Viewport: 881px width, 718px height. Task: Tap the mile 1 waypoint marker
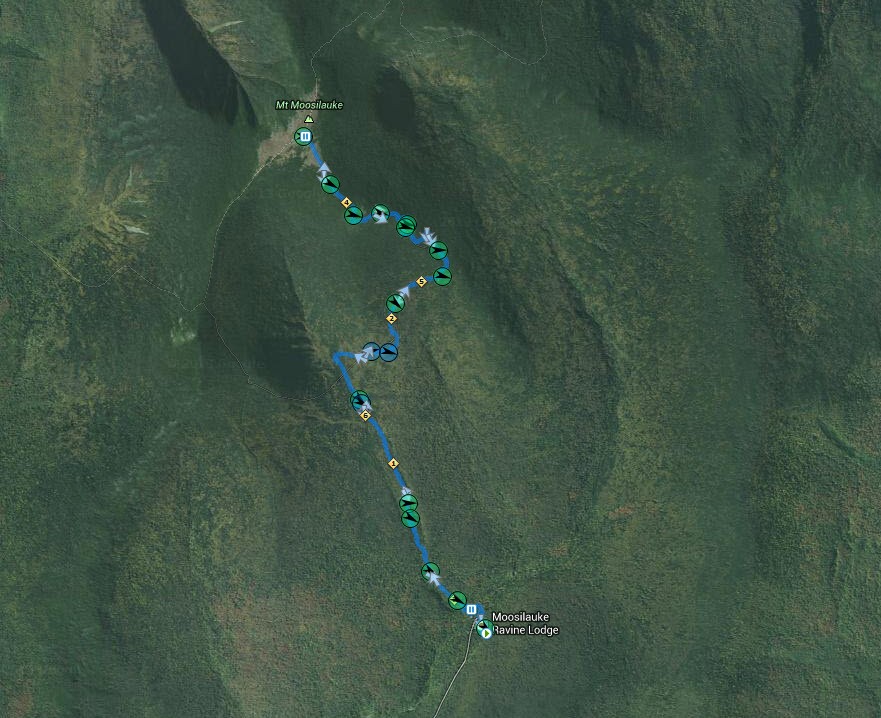pyautogui.click(x=393, y=463)
